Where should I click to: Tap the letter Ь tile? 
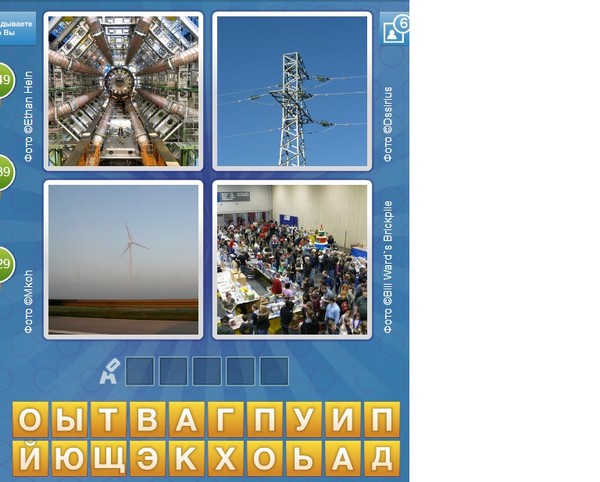click(x=303, y=458)
